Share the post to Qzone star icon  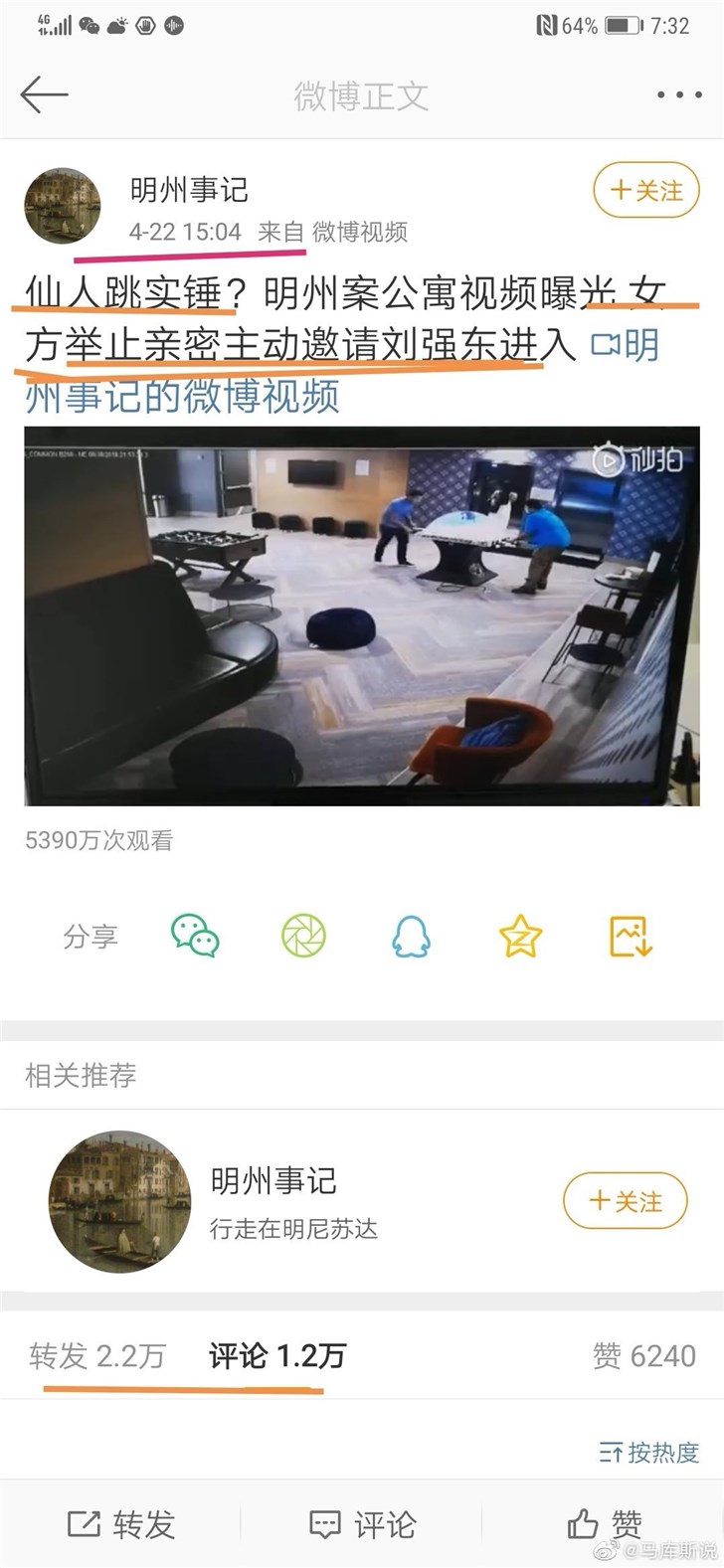pos(520,936)
